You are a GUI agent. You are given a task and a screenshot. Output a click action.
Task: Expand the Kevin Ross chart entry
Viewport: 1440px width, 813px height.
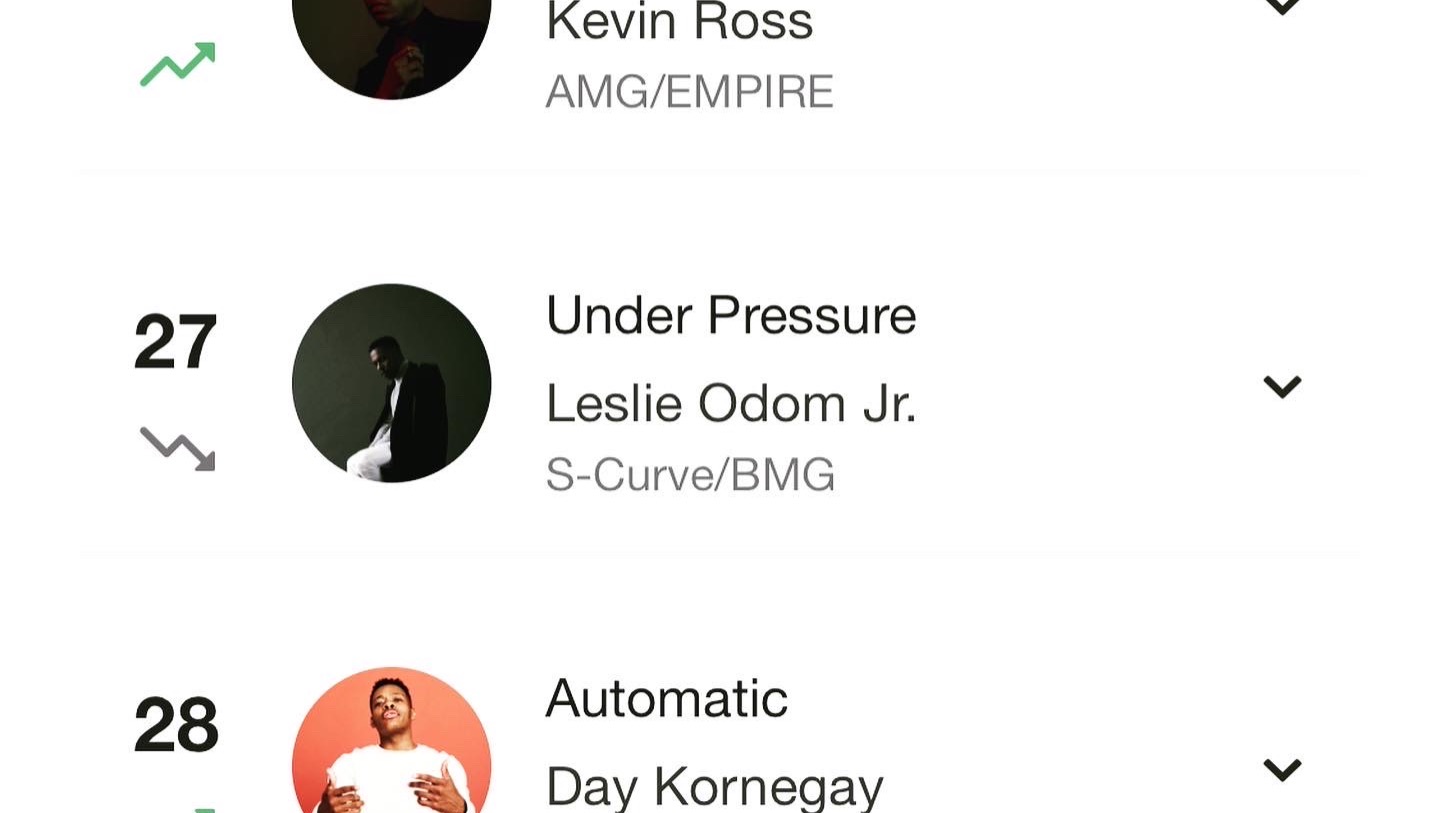[1282, 8]
